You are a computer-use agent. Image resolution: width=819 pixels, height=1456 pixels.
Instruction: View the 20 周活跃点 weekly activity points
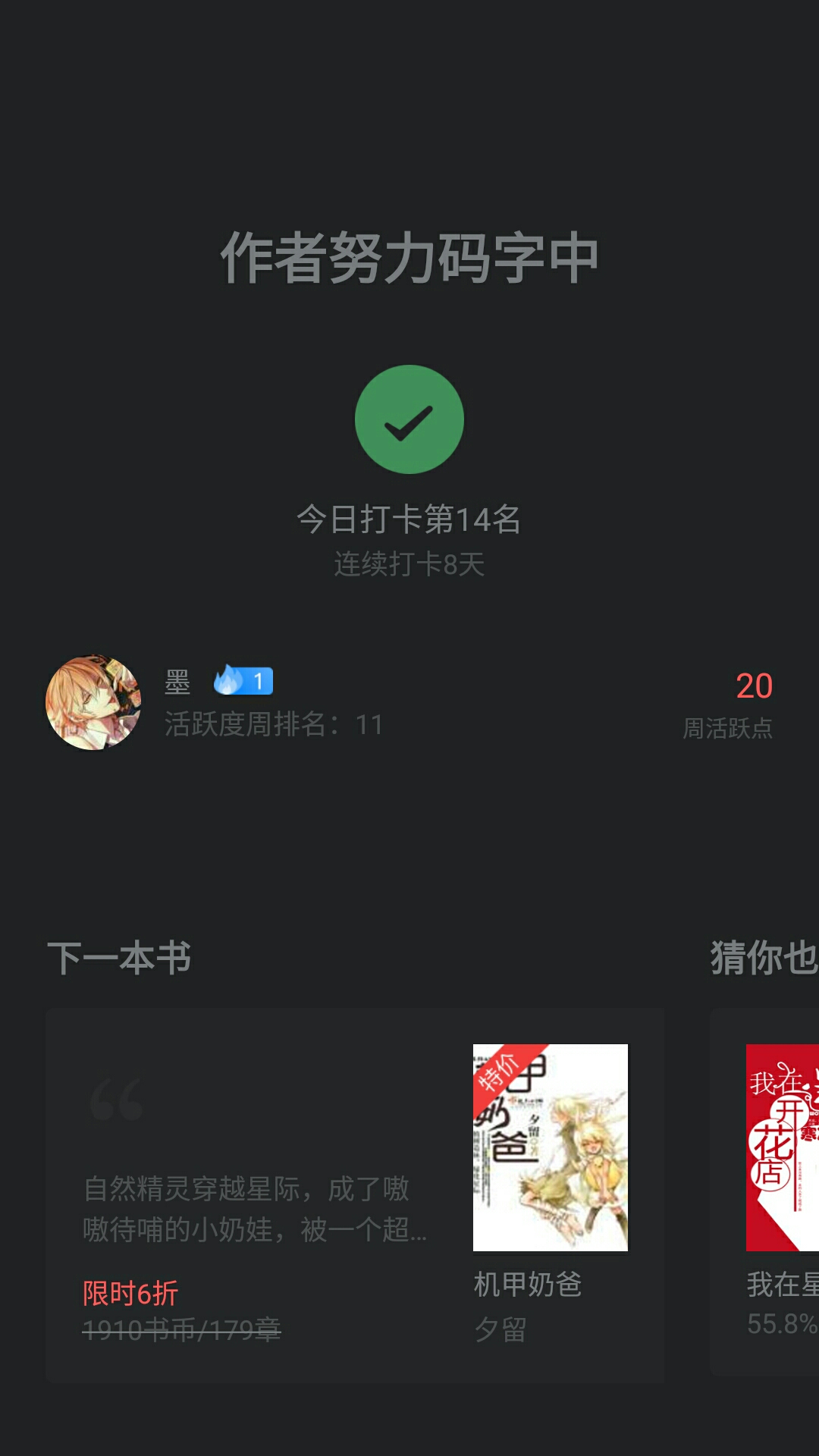[728, 704]
